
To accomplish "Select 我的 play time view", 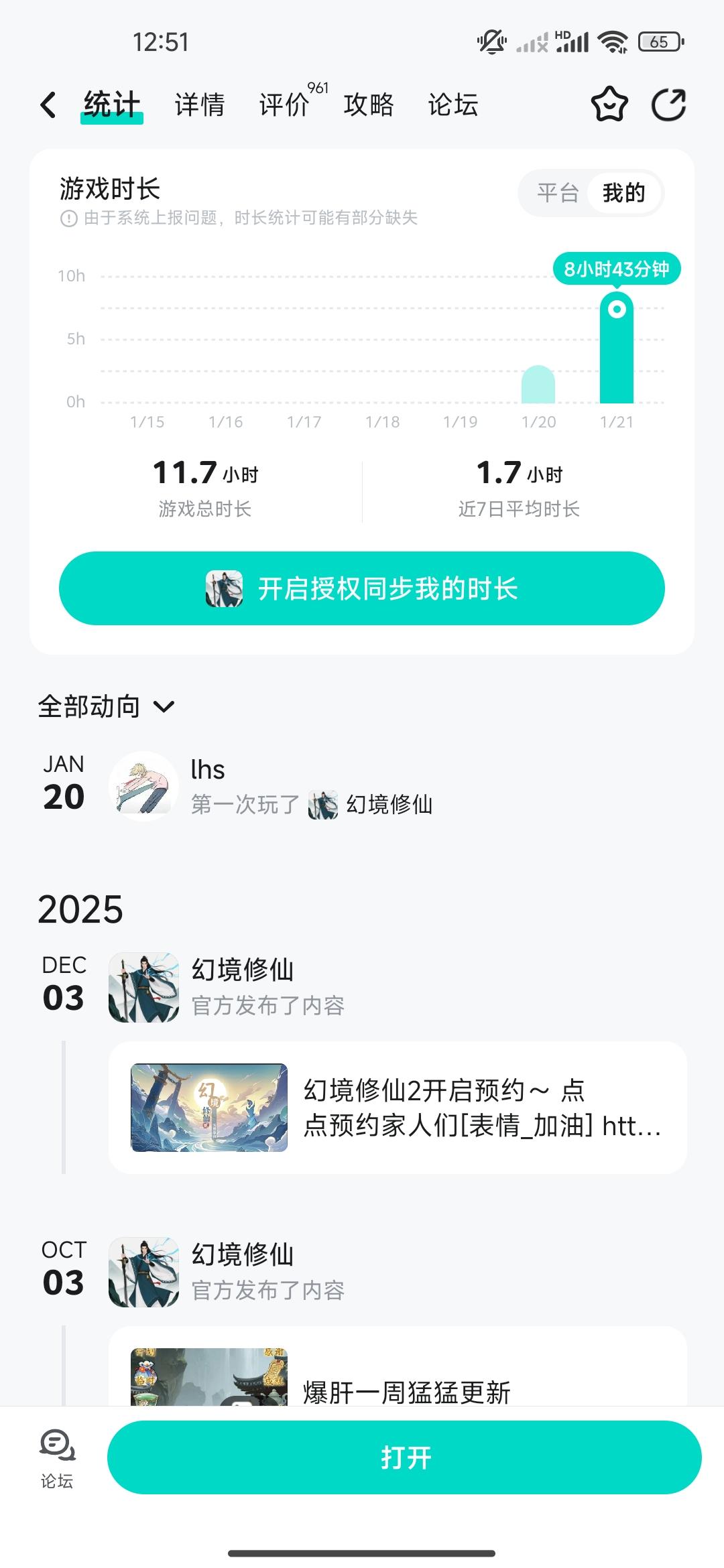I will (x=623, y=194).
